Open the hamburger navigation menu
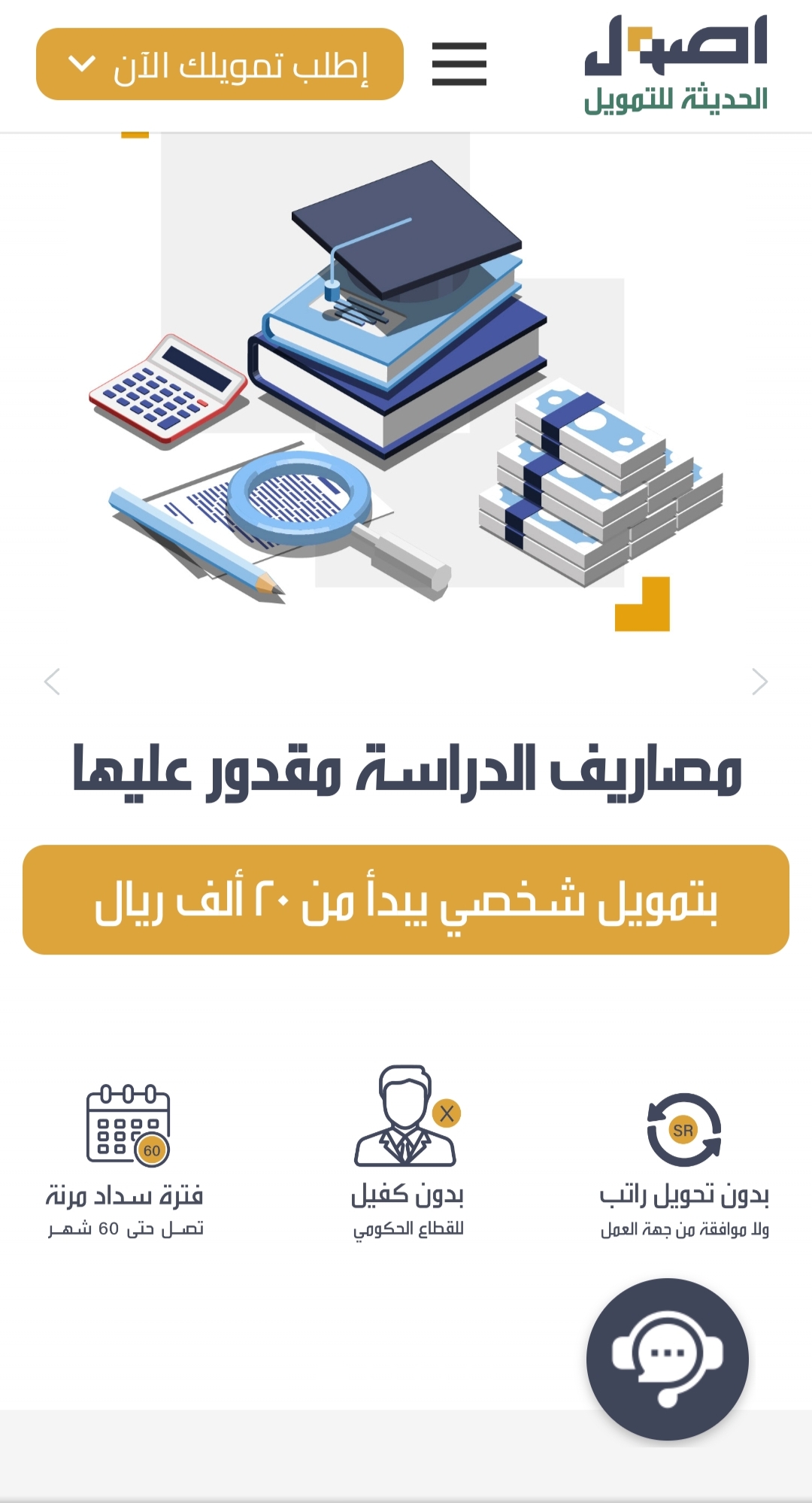812x1503 pixels. (459, 64)
